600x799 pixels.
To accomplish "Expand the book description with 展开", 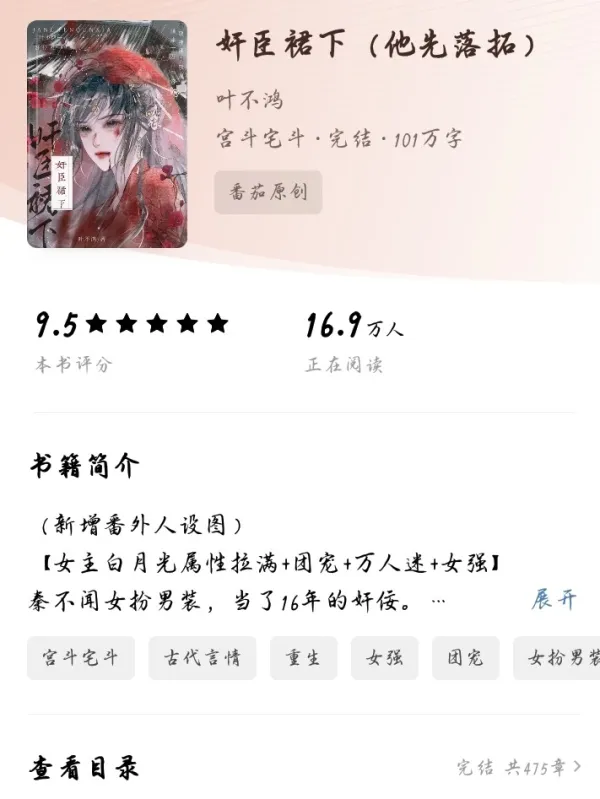I will click(x=554, y=600).
